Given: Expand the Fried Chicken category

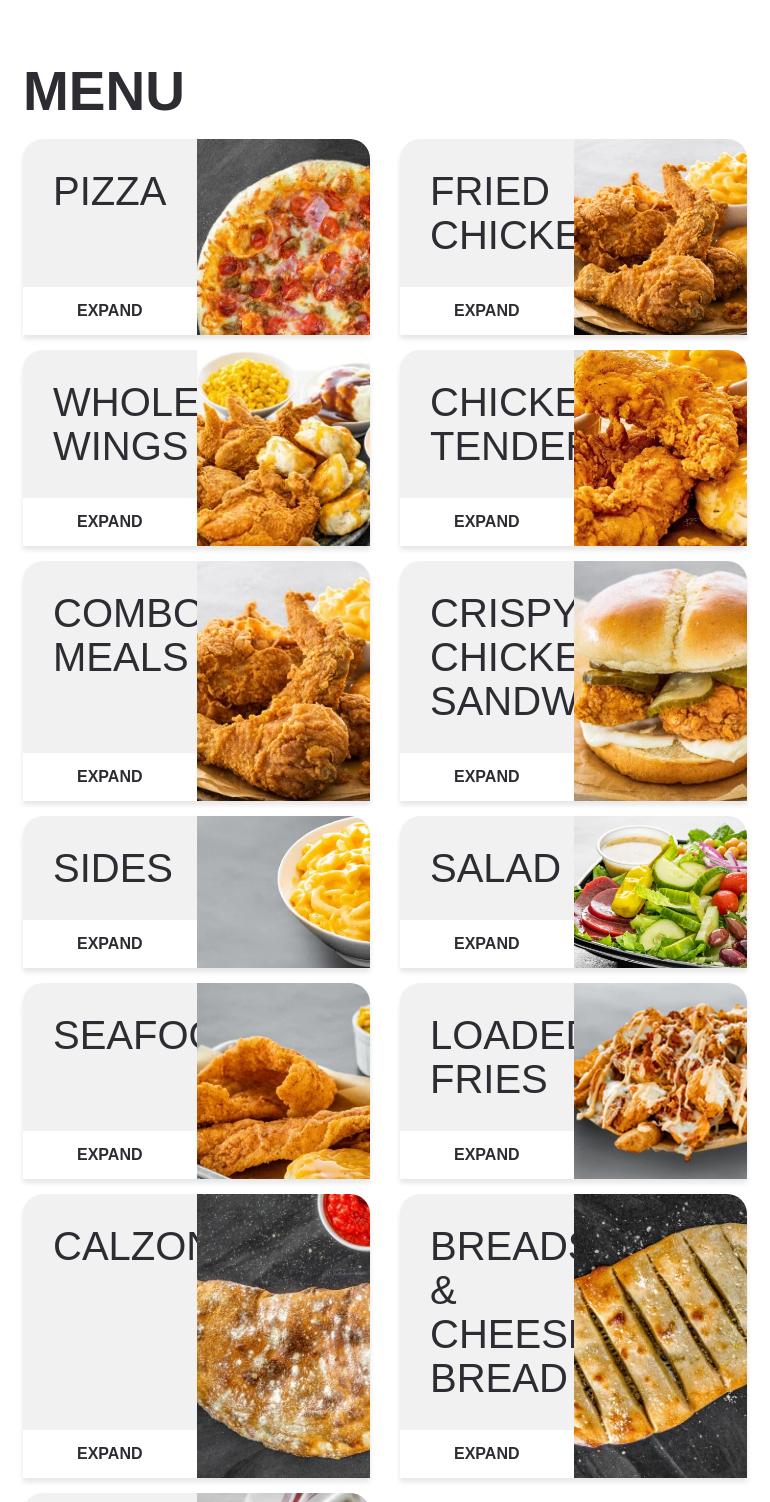Looking at the screenshot, I should coord(487,311).
